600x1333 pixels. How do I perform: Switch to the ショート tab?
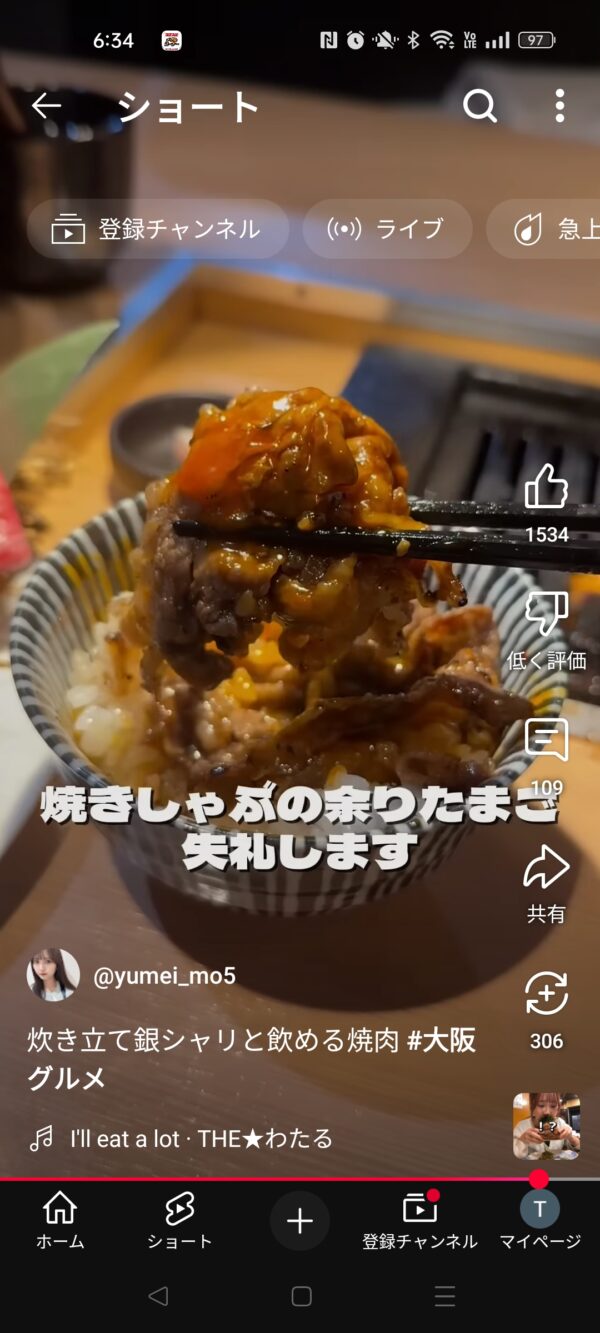pos(180,1220)
